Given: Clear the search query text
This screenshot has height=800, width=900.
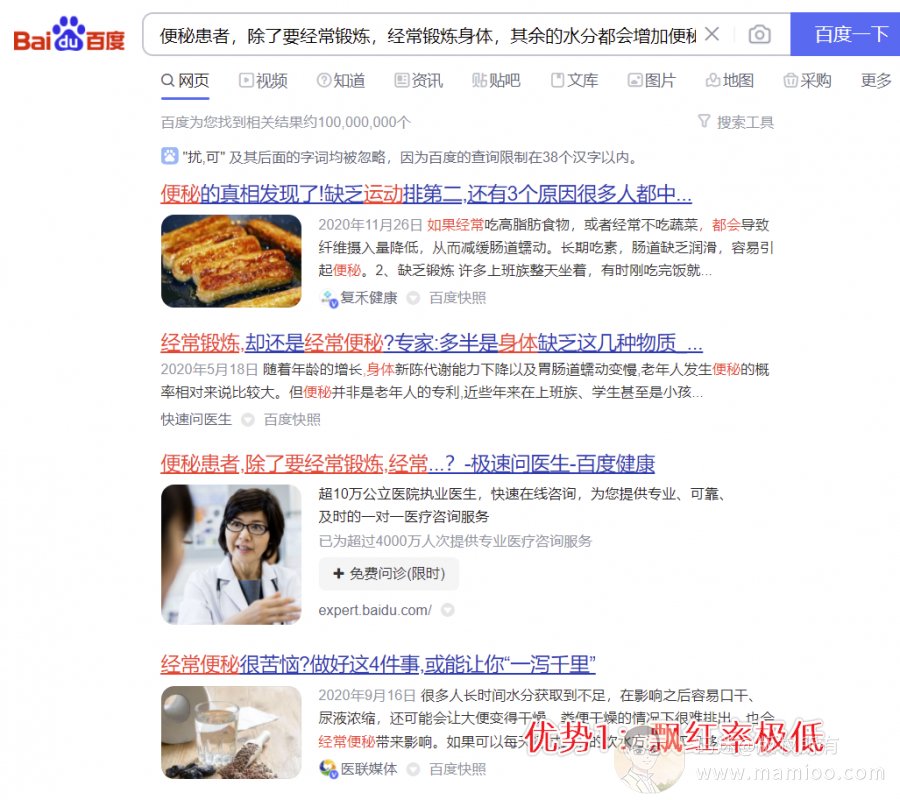Looking at the screenshot, I should [712, 35].
